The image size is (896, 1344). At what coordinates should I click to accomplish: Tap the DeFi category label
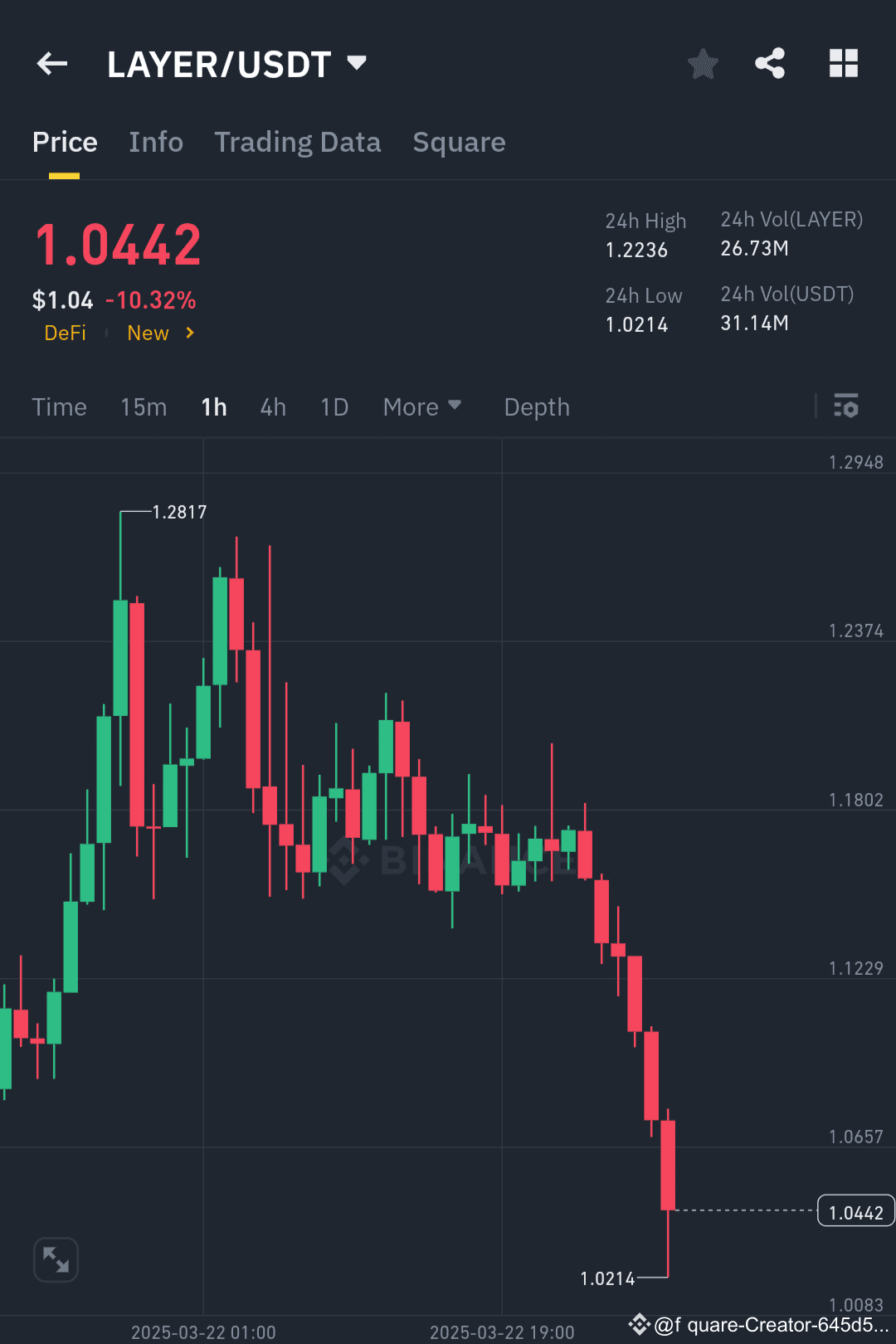point(65,333)
